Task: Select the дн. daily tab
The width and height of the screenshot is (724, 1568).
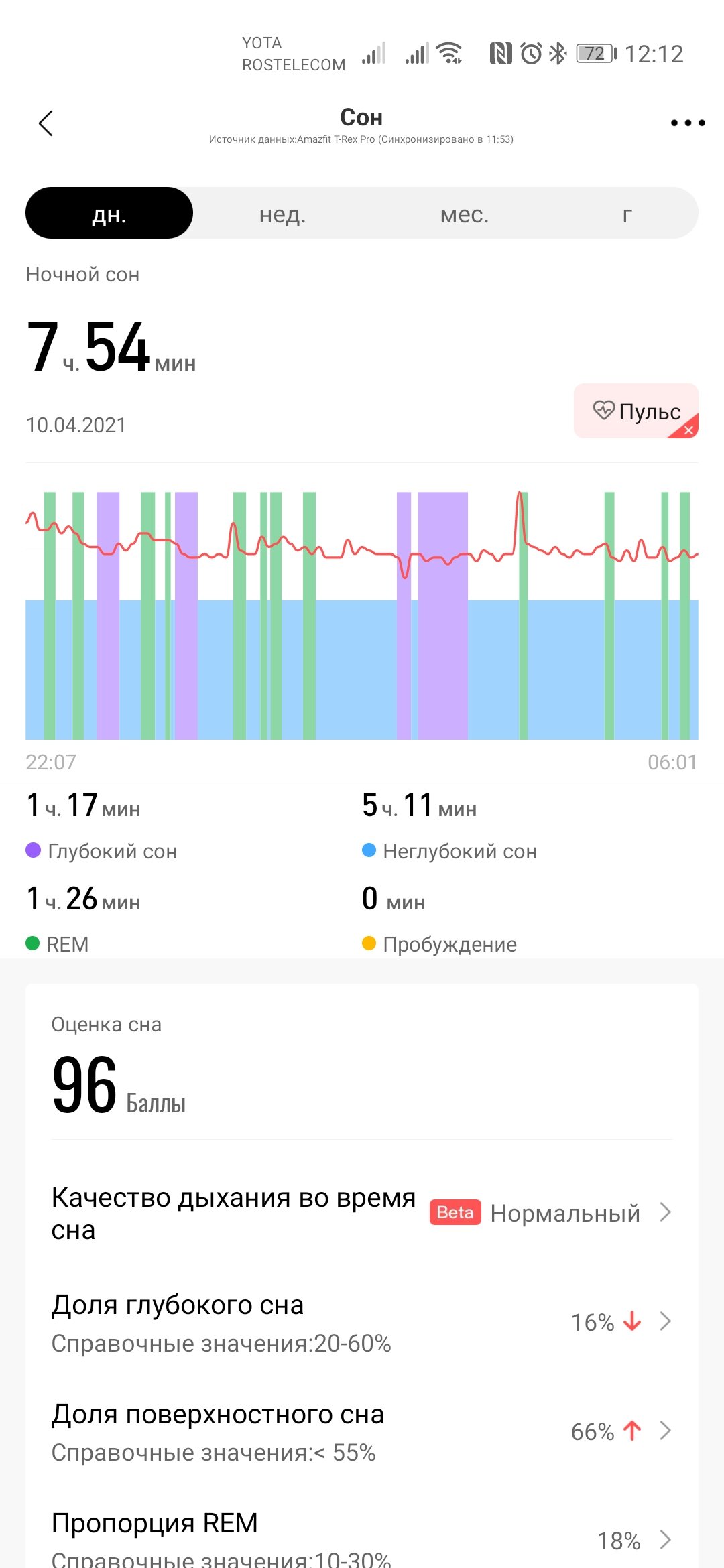Action: click(x=109, y=213)
